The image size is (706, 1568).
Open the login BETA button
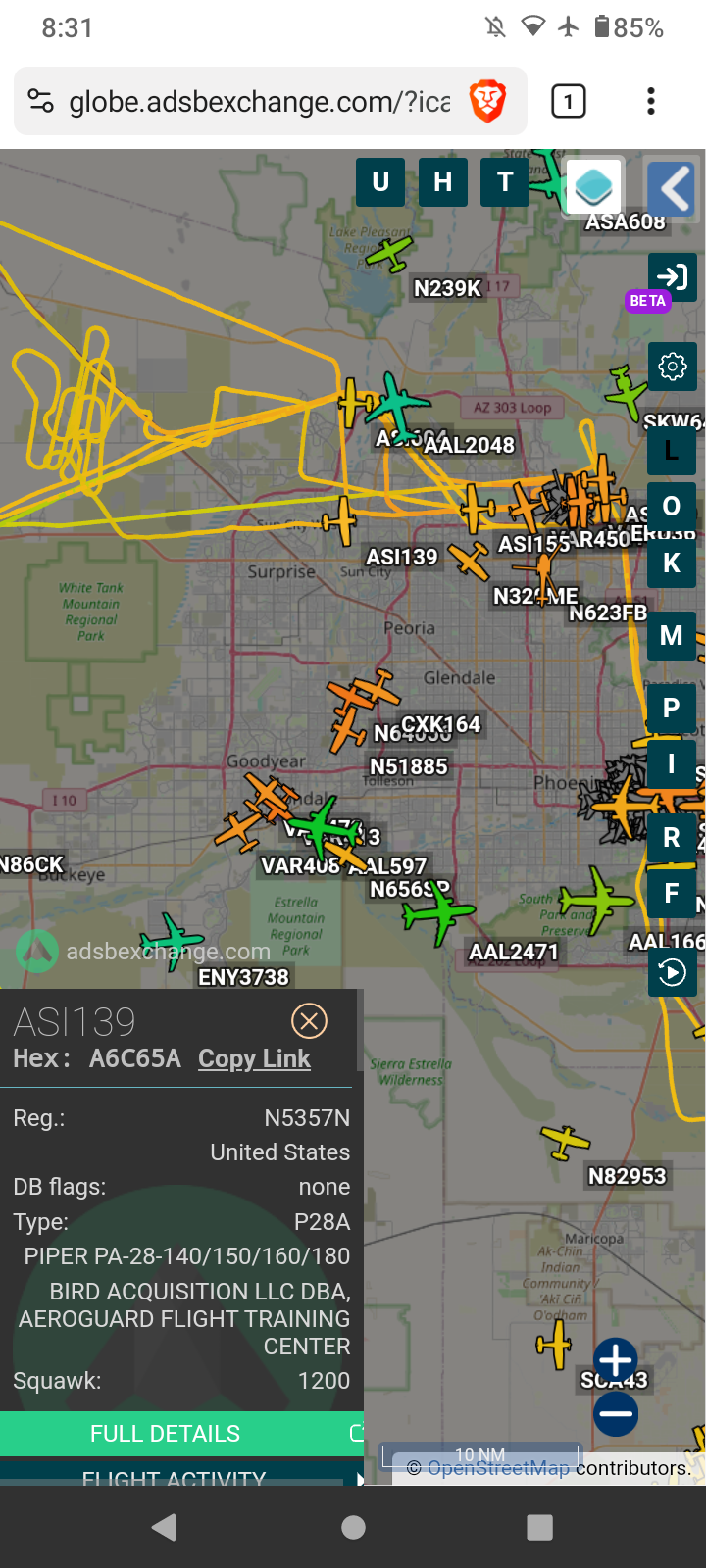pos(673,277)
